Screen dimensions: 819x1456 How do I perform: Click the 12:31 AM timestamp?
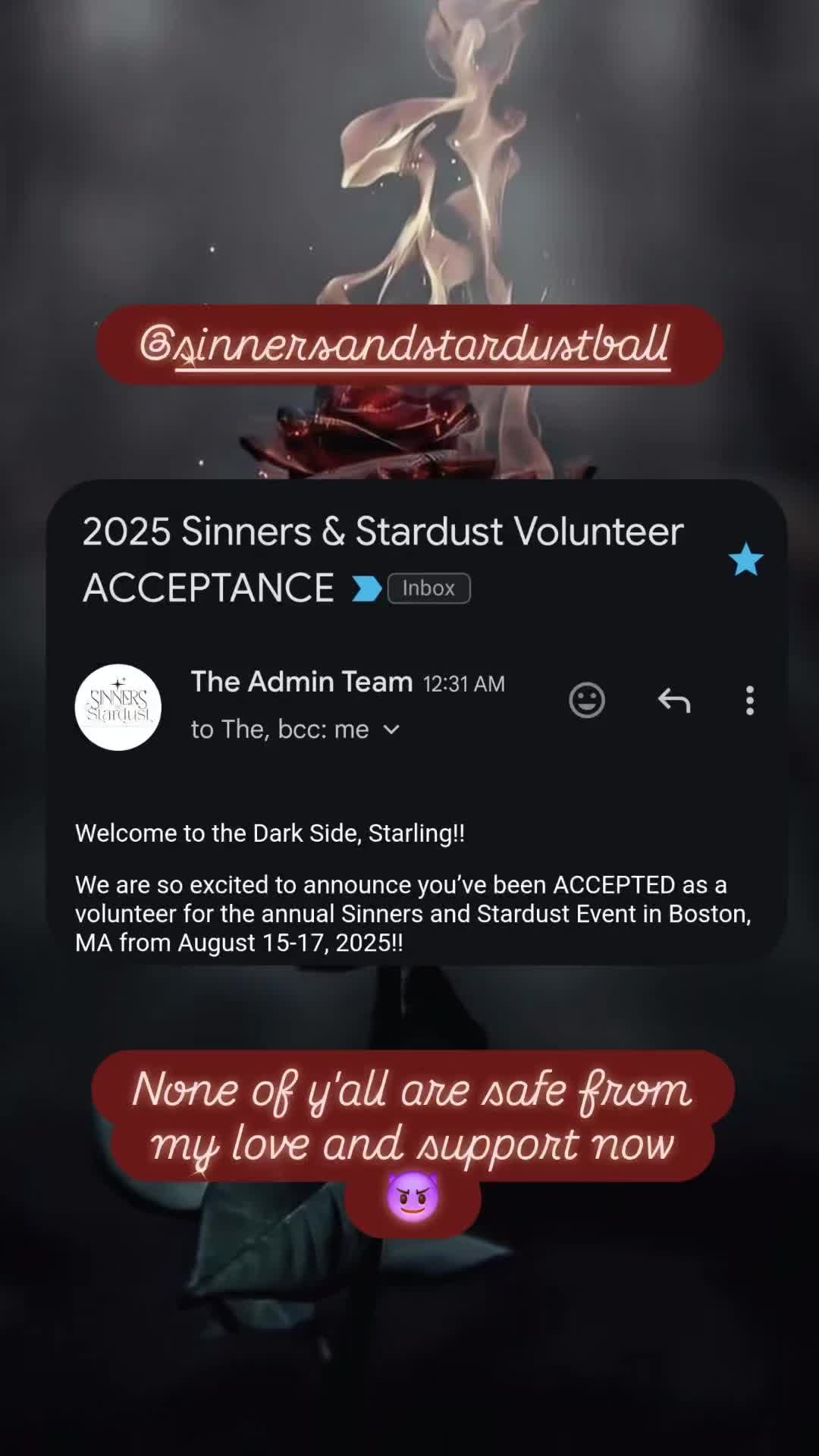[x=463, y=683]
